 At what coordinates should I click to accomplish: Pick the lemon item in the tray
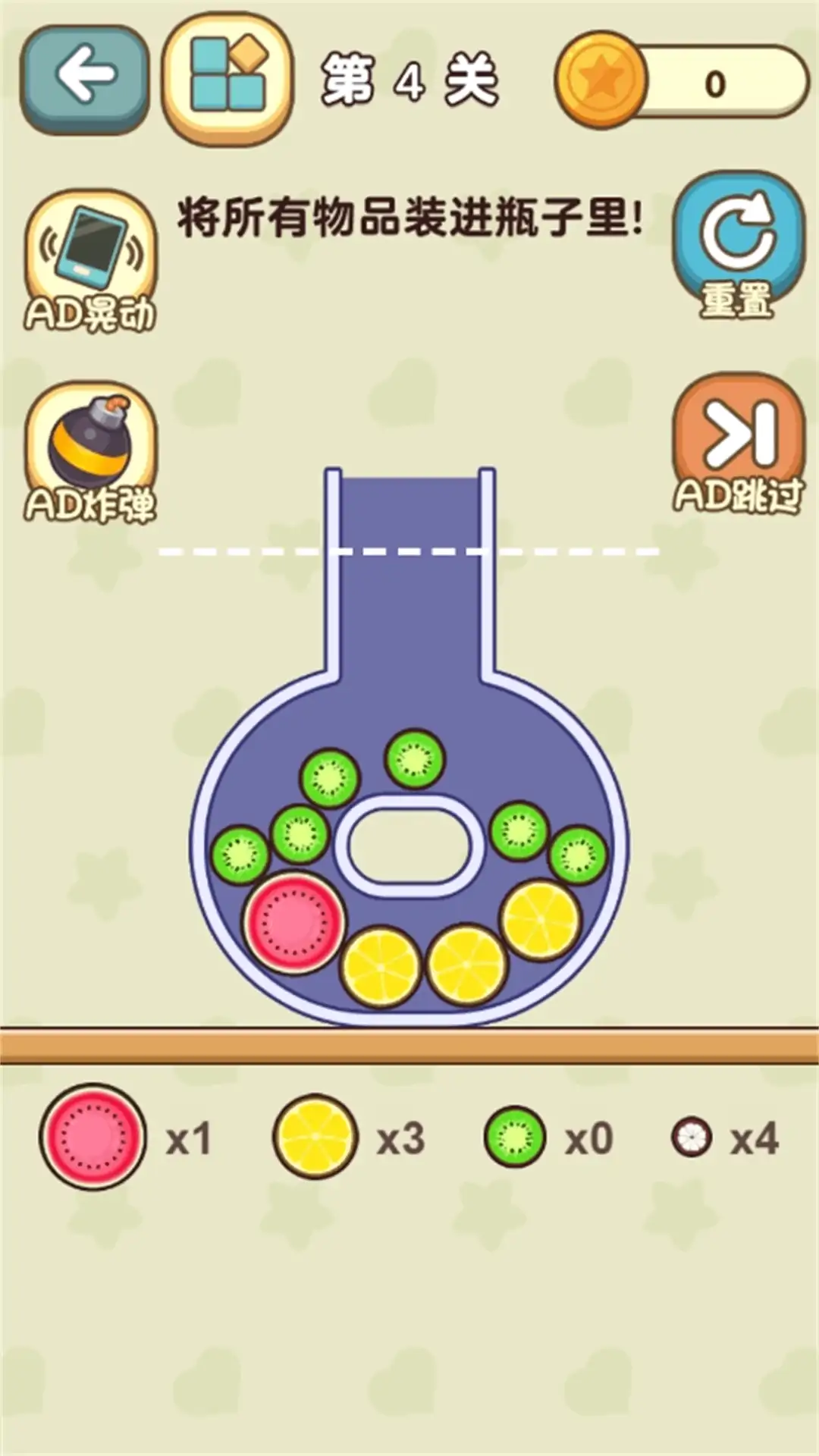(315, 1137)
